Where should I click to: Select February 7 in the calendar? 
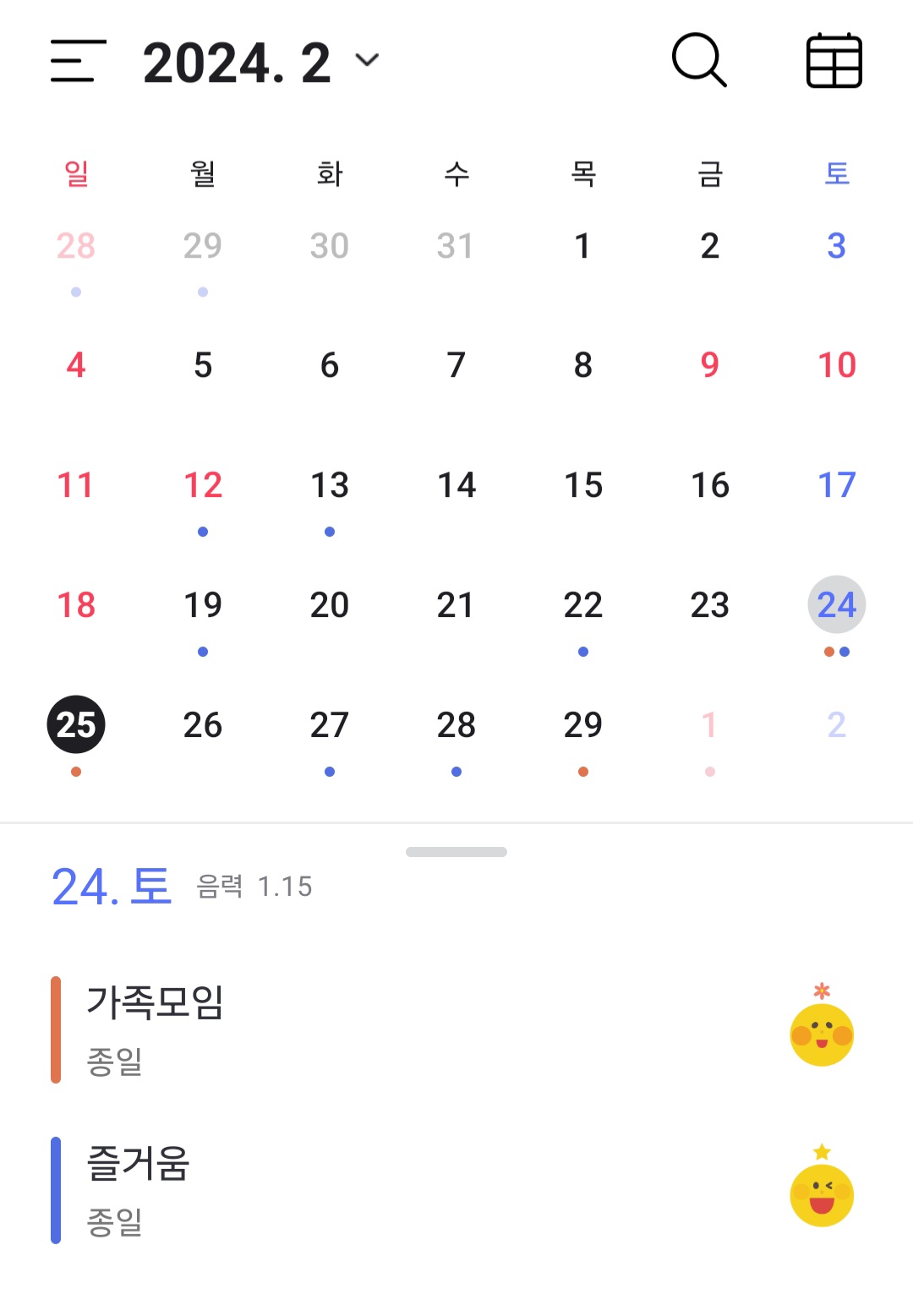pos(456,365)
